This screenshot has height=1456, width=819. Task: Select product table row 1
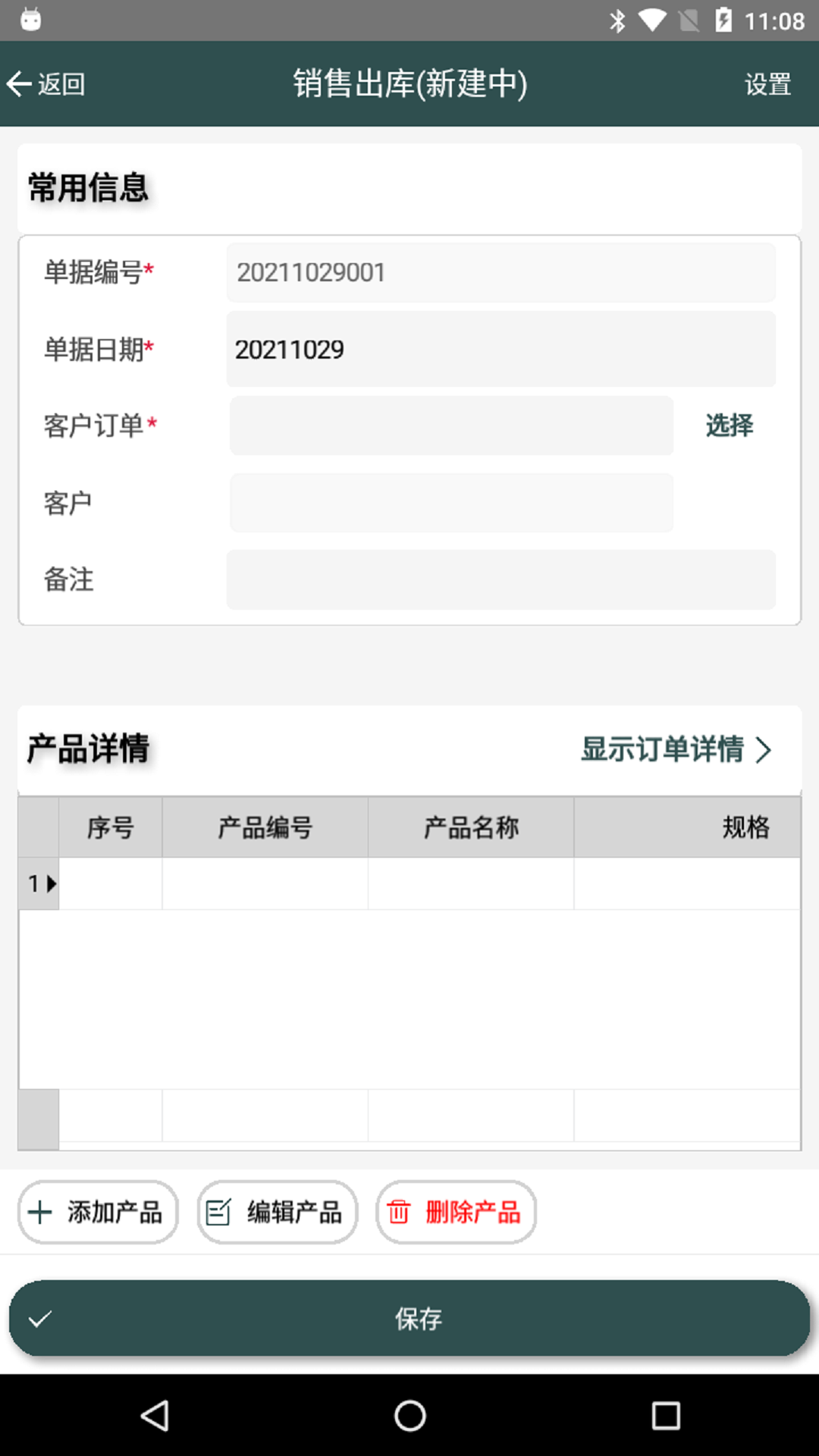tap(409, 883)
